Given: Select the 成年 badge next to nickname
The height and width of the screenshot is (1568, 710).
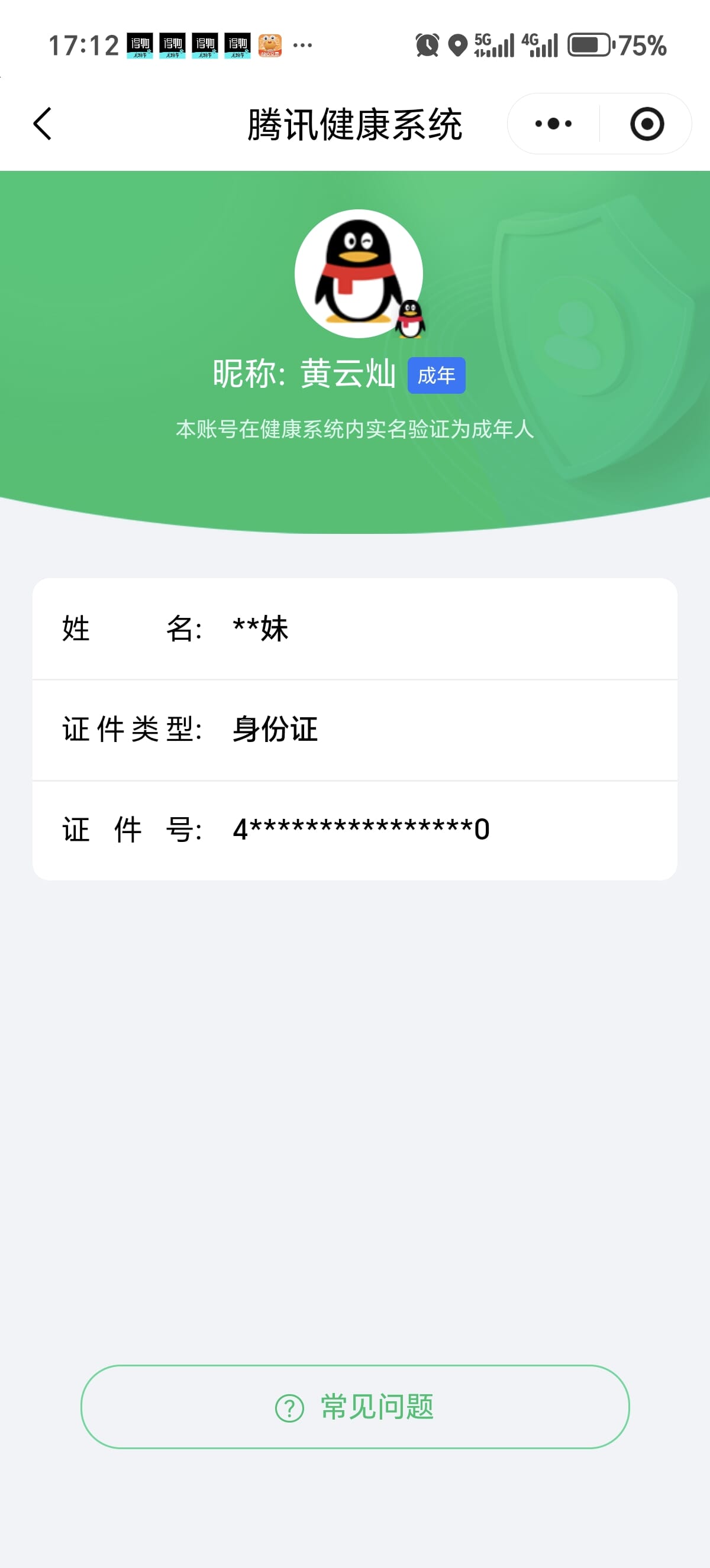Looking at the screenshot, I should tap(437, 376).
